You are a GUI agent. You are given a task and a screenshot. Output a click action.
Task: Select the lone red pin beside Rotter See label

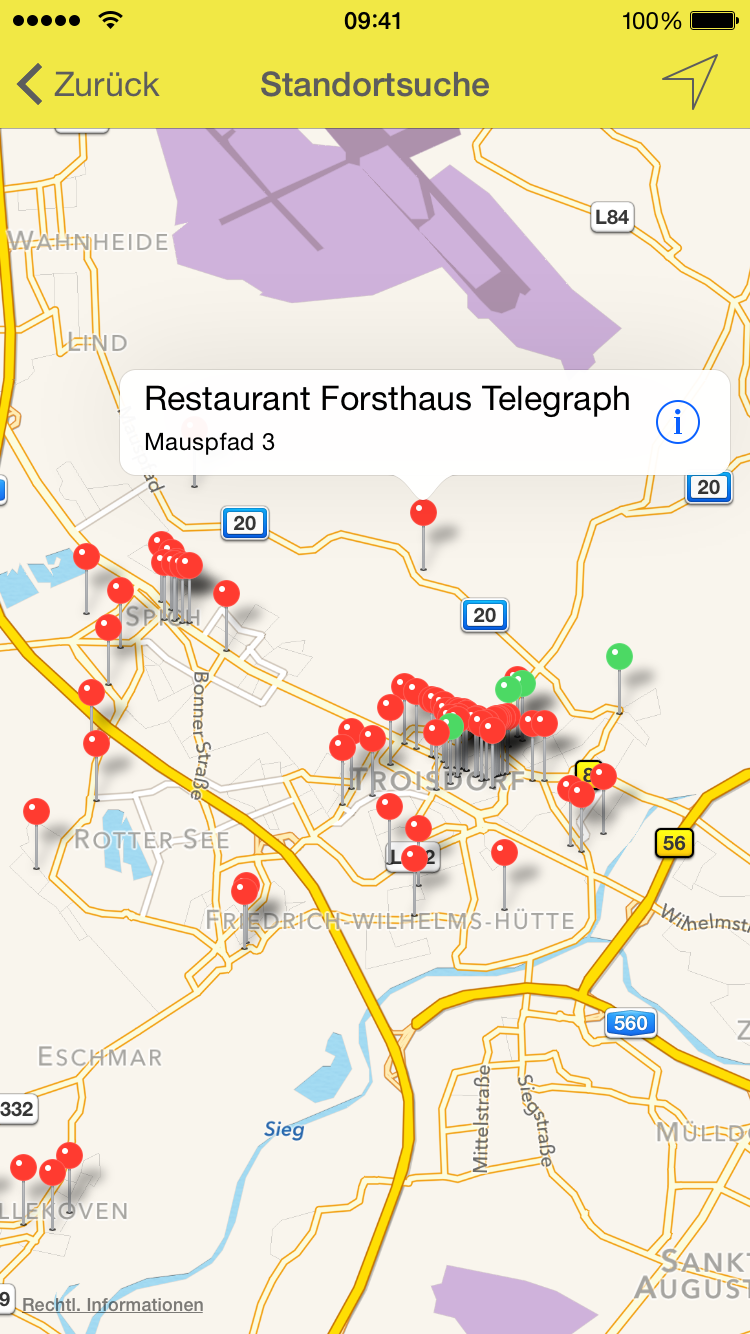(37, 812)
